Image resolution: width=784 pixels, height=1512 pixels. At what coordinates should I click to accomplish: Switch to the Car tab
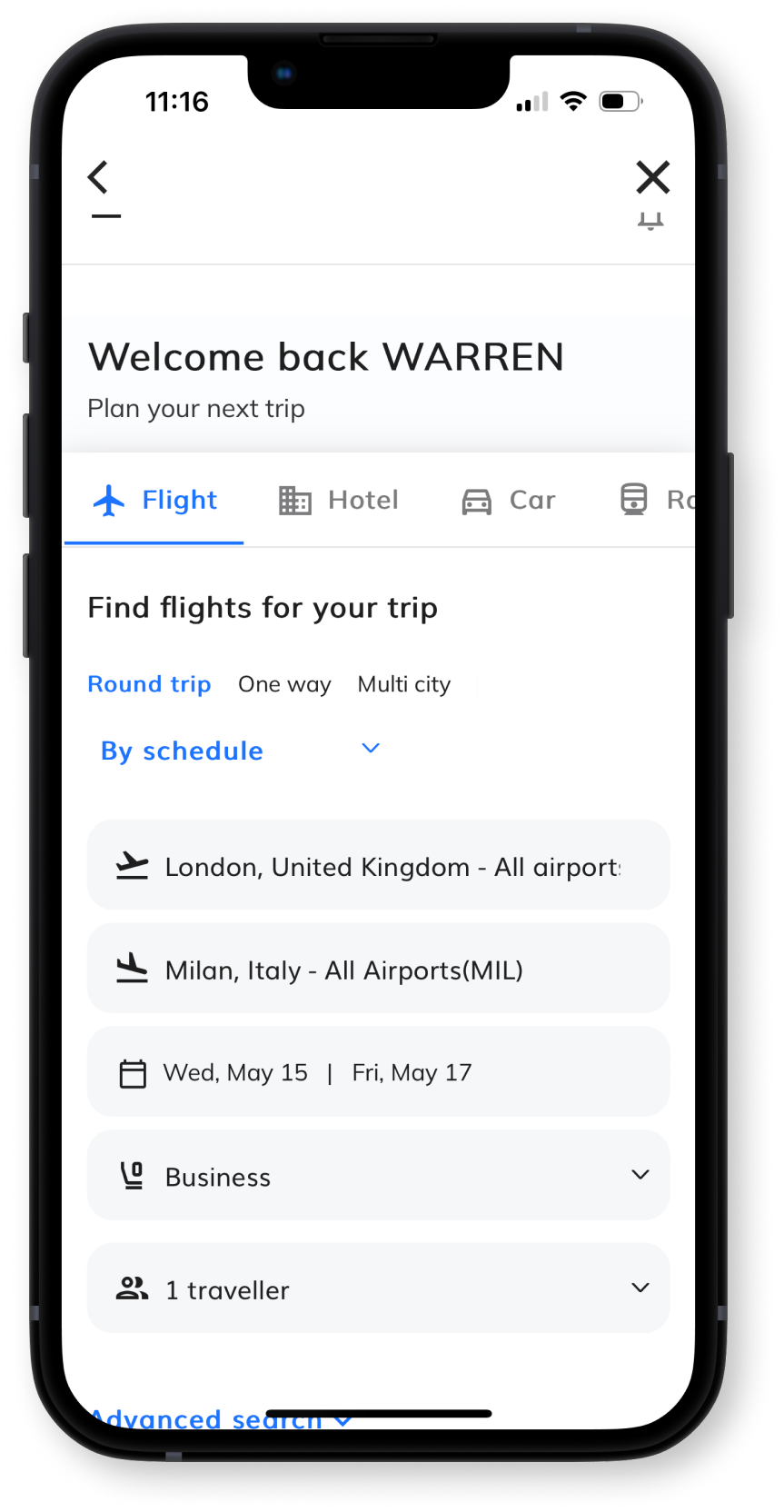509,500
